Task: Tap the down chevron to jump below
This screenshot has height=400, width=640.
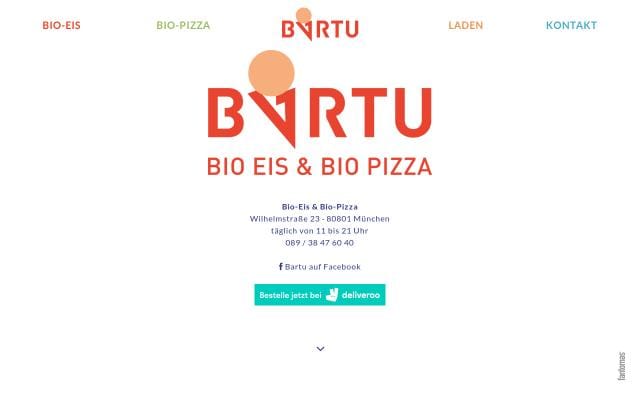Action: point(320,349)
